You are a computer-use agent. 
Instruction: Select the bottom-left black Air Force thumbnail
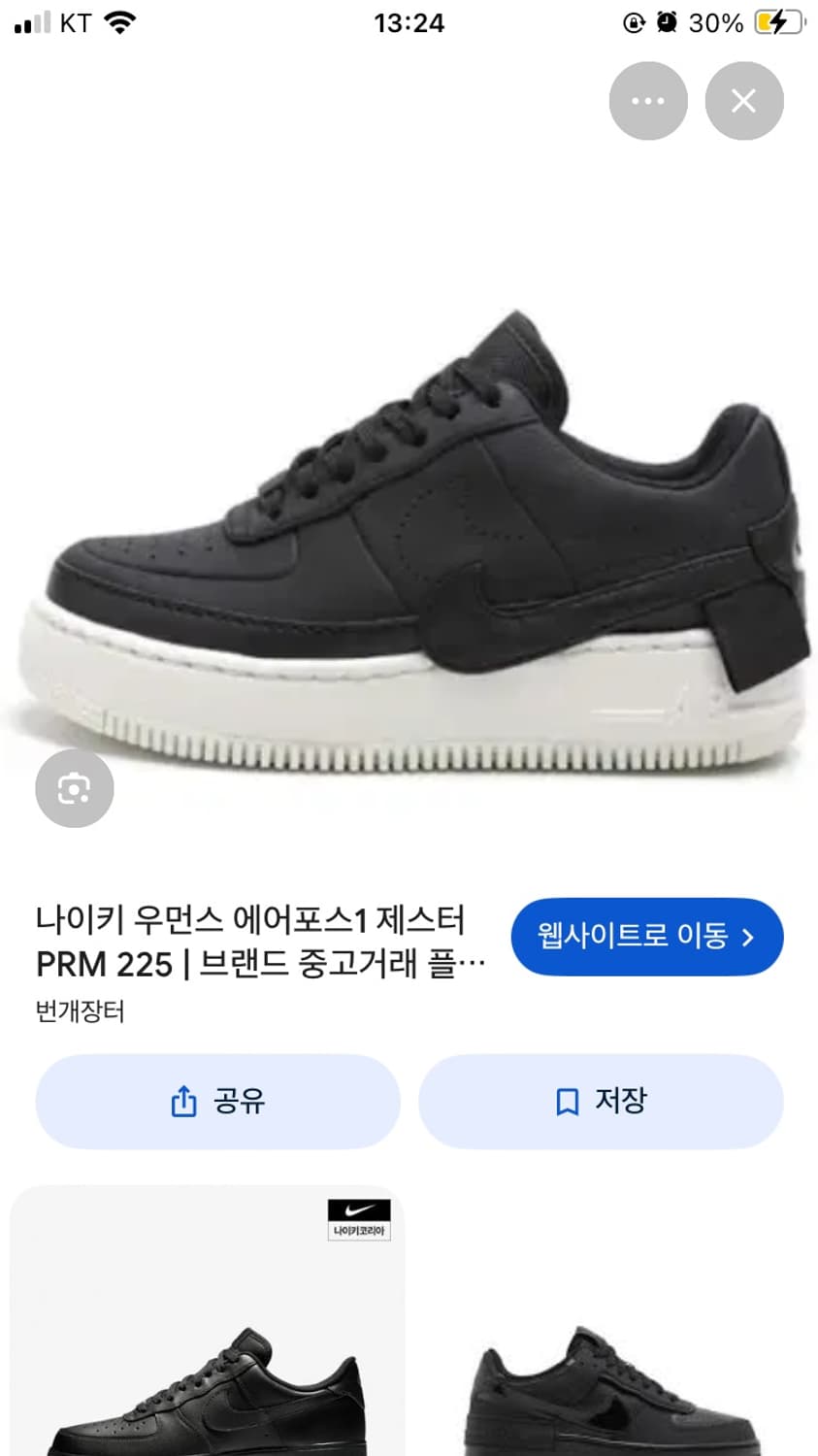click(204, 1359)
